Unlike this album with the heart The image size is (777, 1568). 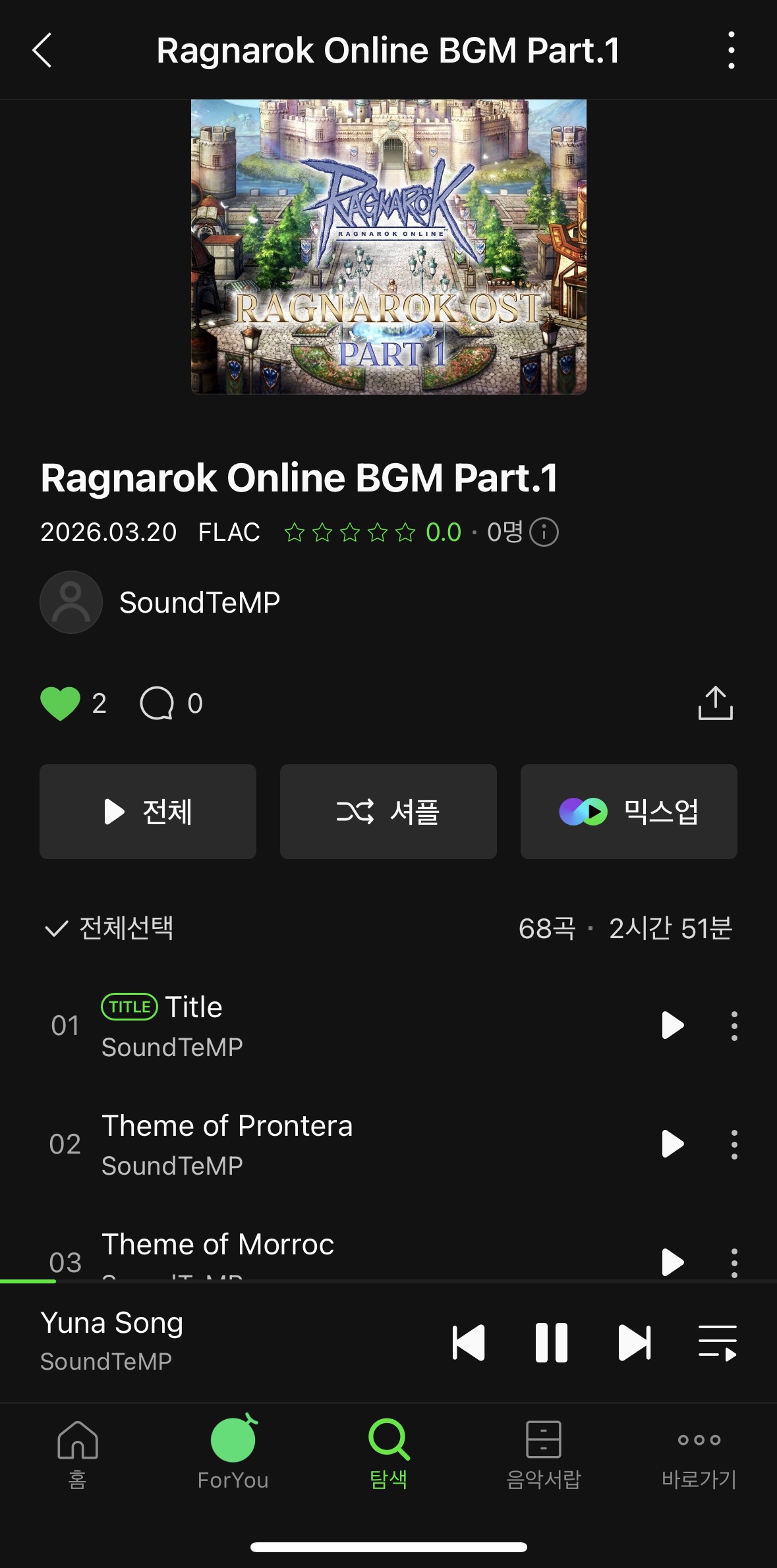(60, 704)
